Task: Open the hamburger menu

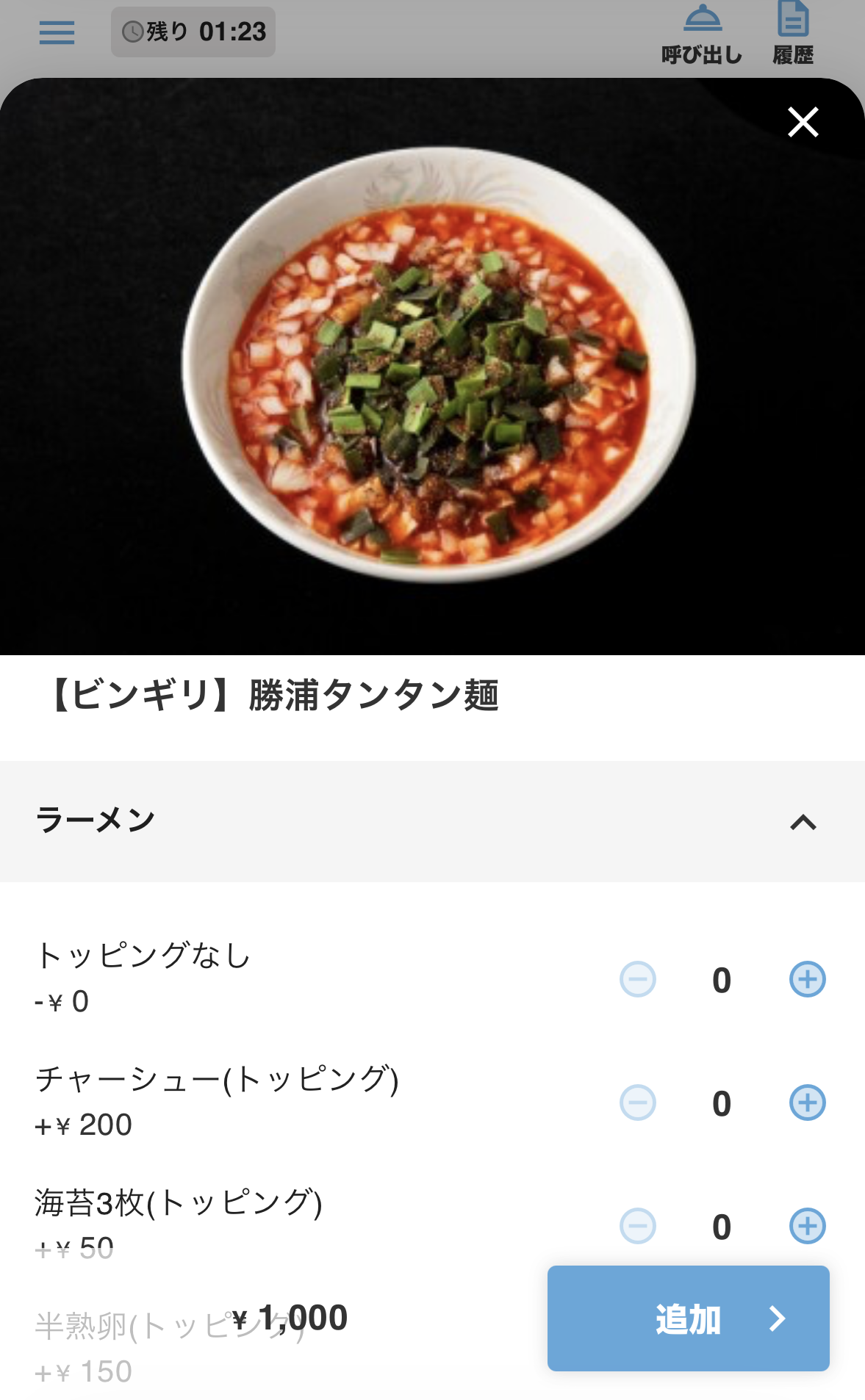Action: pyautogui.click(x=57, y=32)
